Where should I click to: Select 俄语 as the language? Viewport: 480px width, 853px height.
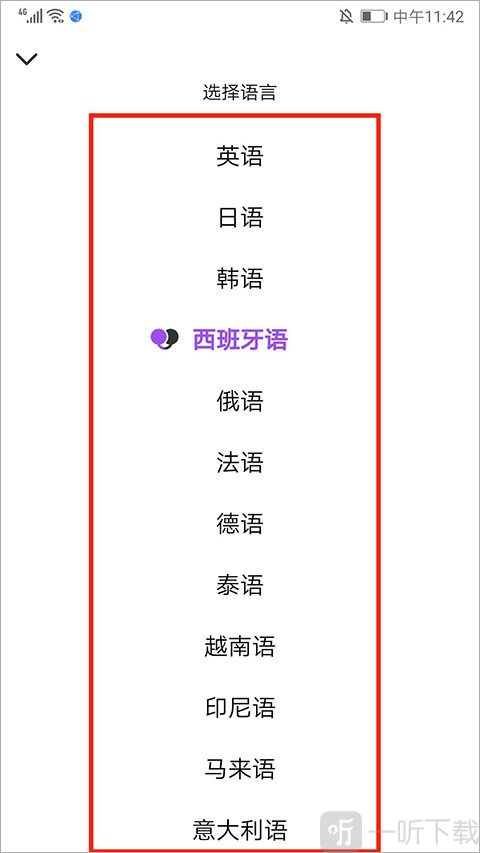pyautogui.click(x=239, y=401)
